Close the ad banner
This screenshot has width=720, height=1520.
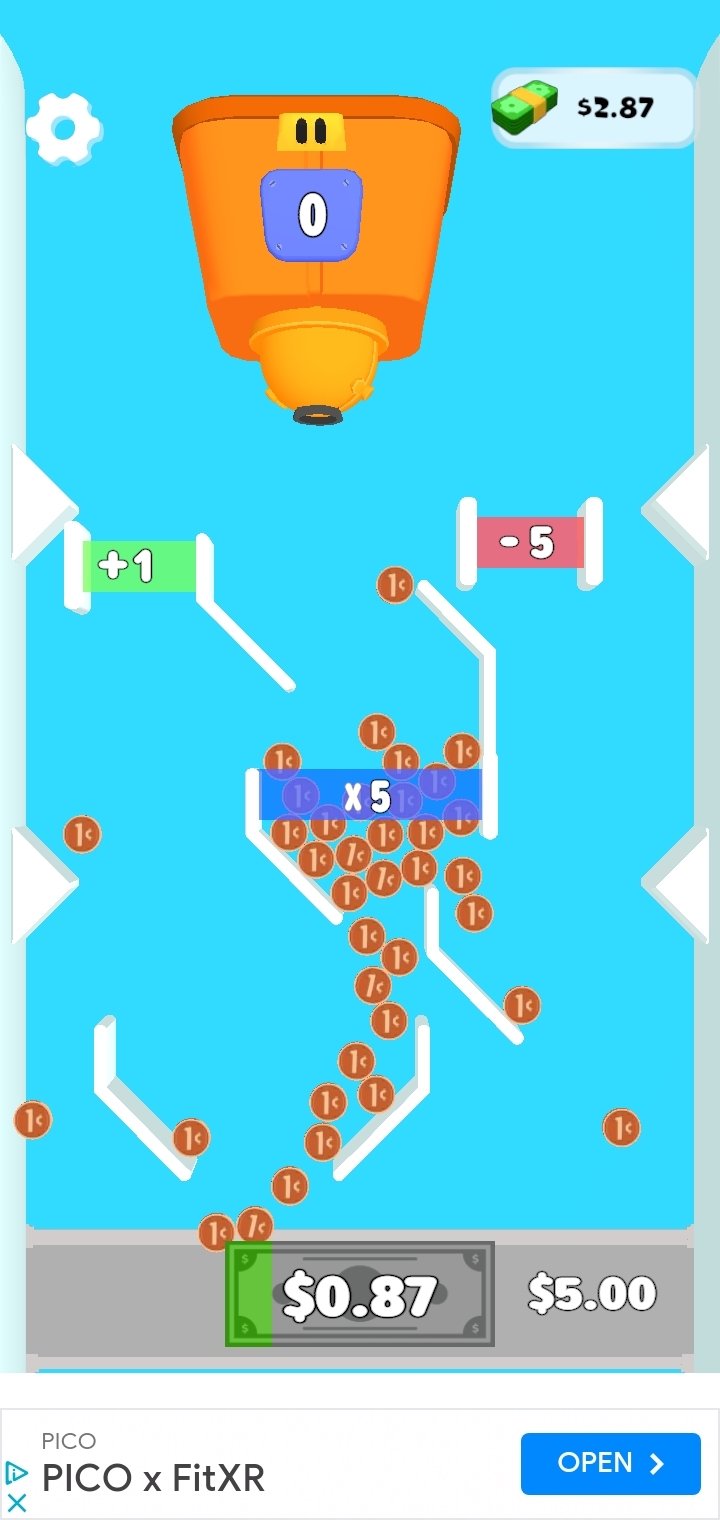tap(17, 1502)
